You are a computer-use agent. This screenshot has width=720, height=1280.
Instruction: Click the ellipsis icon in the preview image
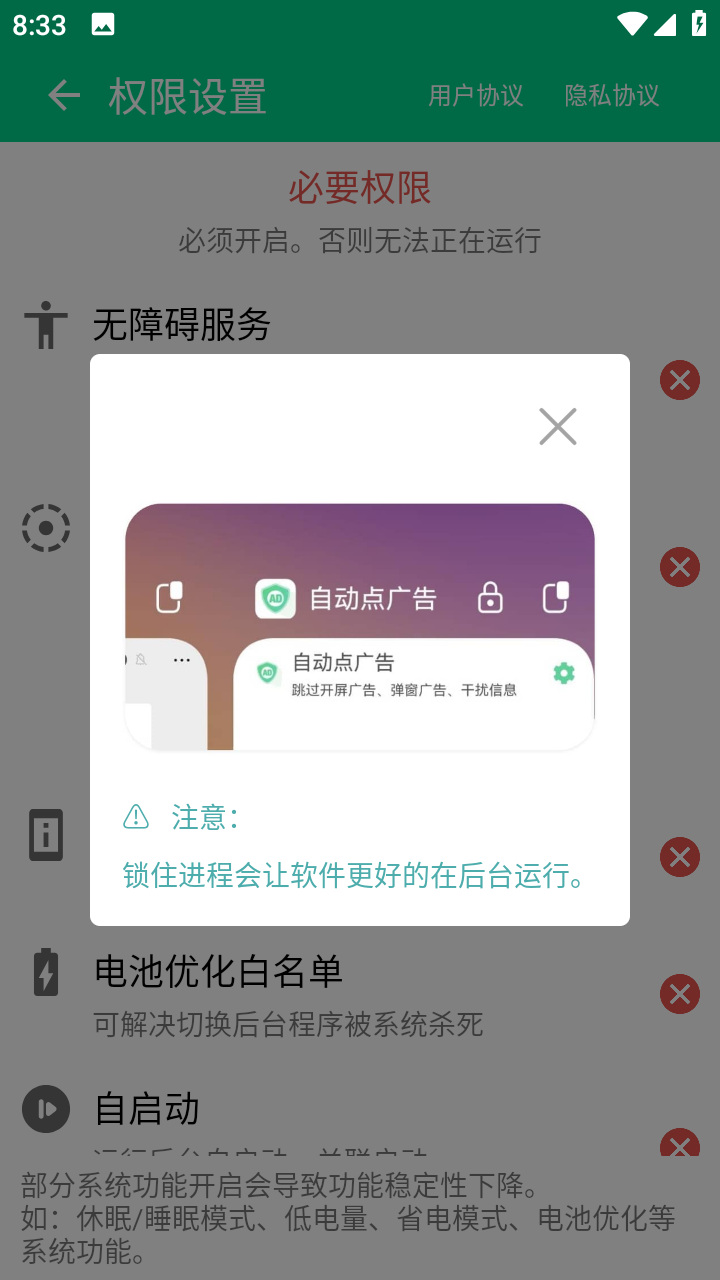[181, 658]
